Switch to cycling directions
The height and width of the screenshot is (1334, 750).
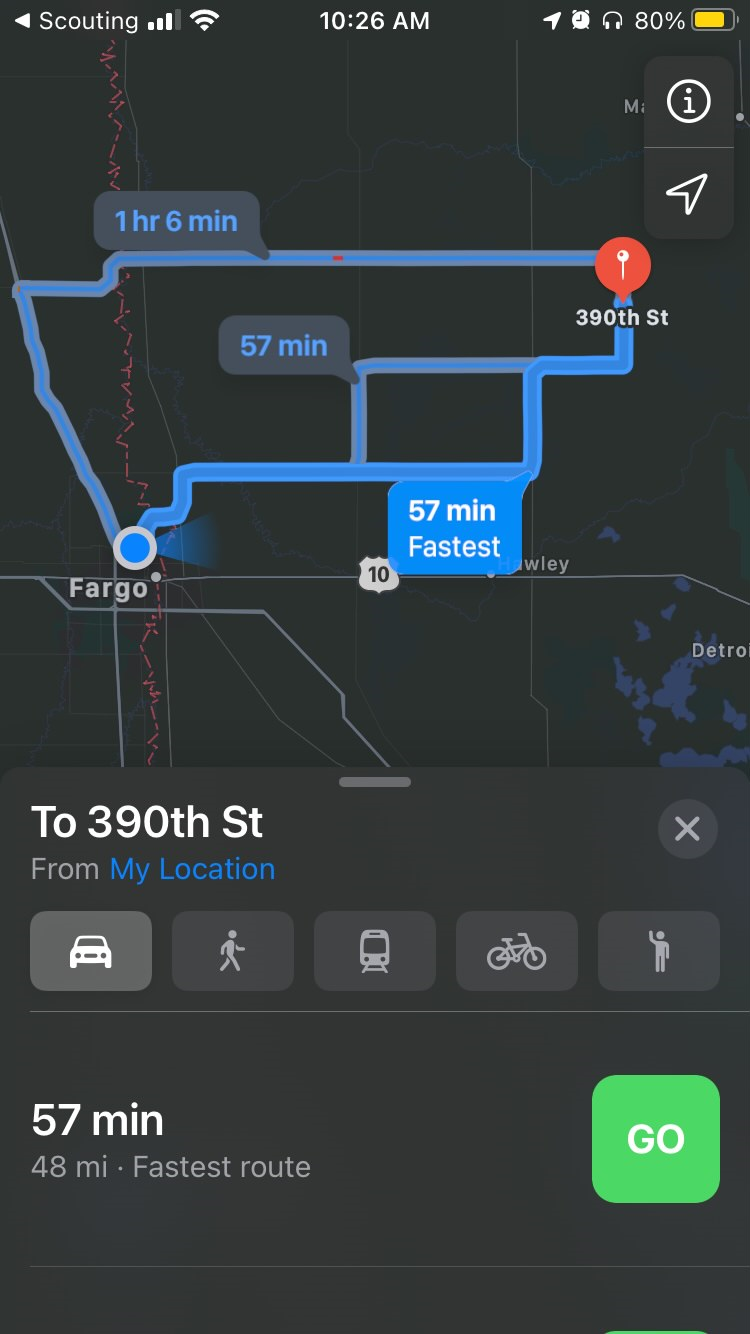(517, 951)
